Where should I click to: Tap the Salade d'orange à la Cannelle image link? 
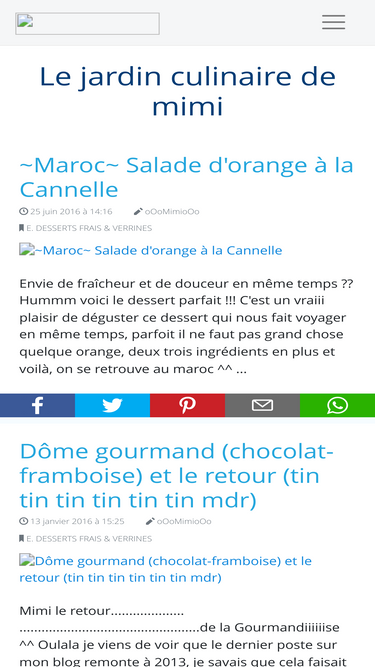[151, 250]
